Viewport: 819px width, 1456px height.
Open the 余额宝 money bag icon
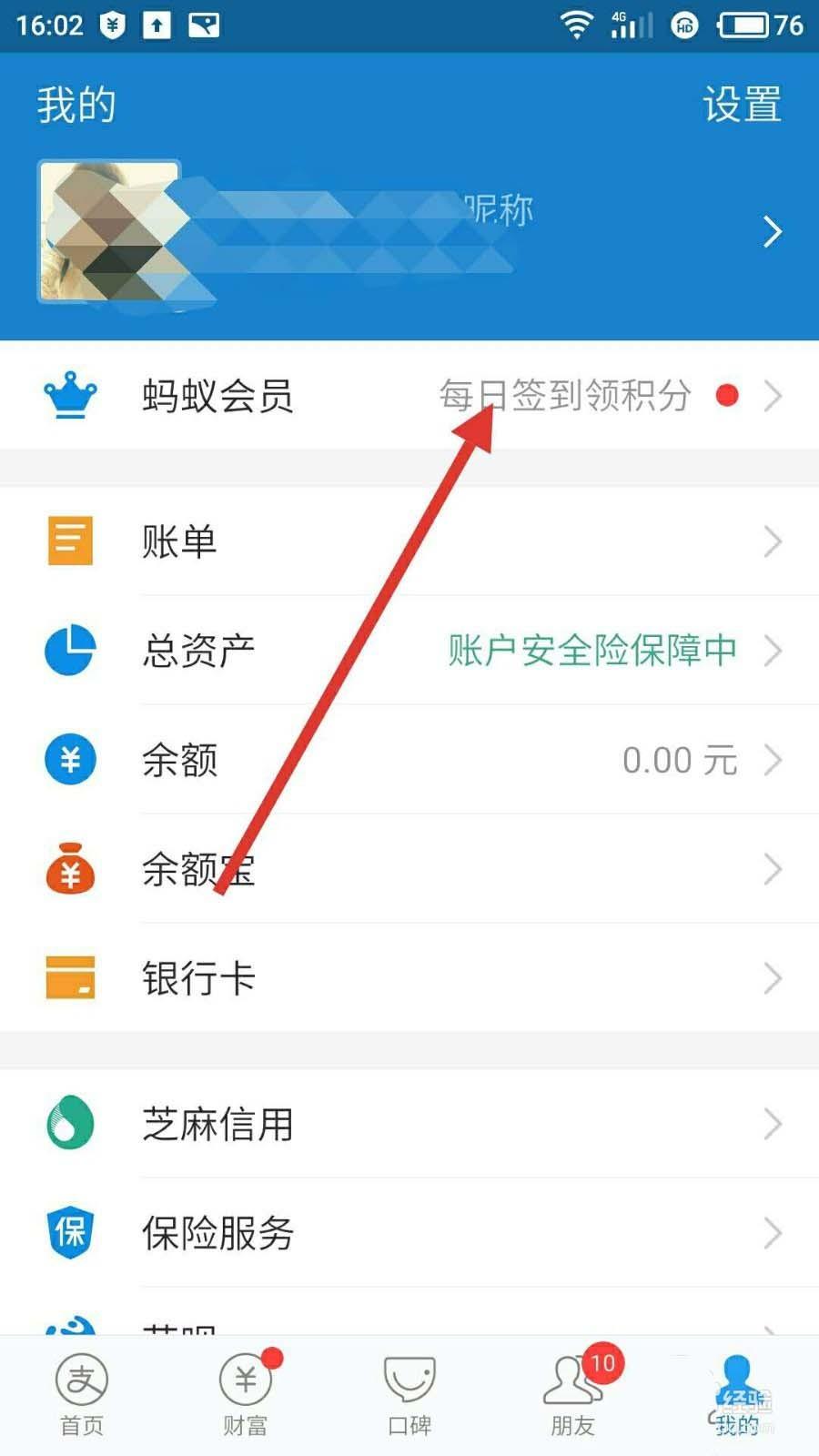click(x=68, y=869)
